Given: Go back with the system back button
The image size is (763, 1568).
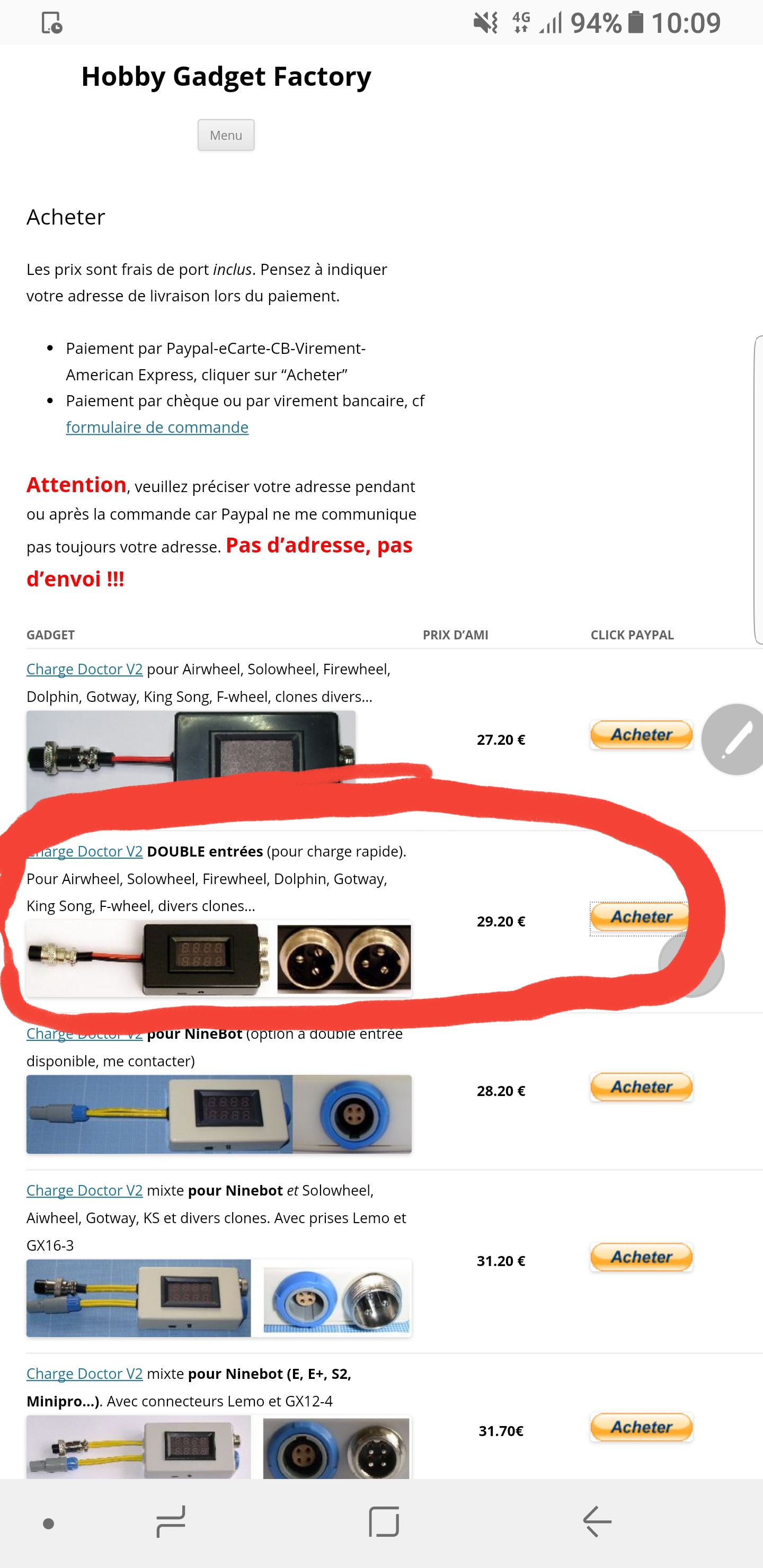Looking at the screenshot, I should click(597, 1522).
